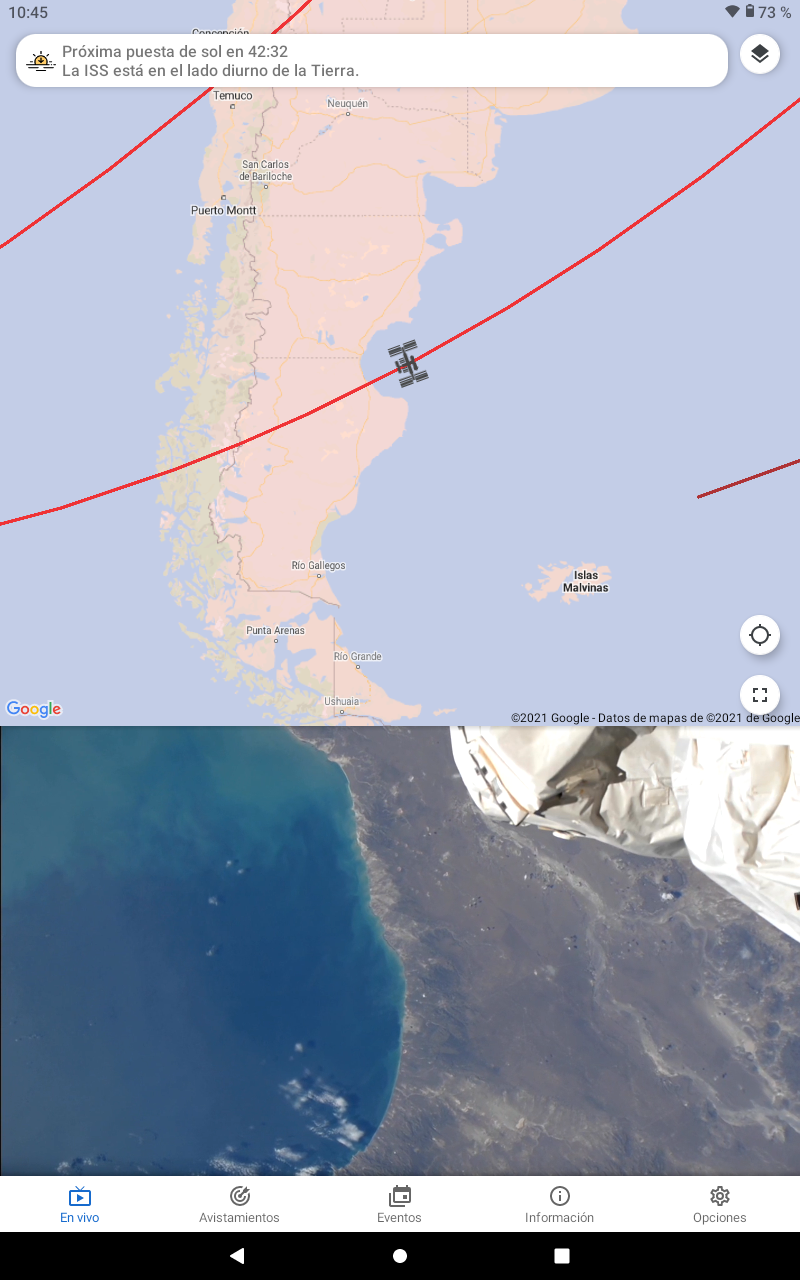Go back with the system back button
This screenshot has width=800, height=1280.
point(237,1256)
